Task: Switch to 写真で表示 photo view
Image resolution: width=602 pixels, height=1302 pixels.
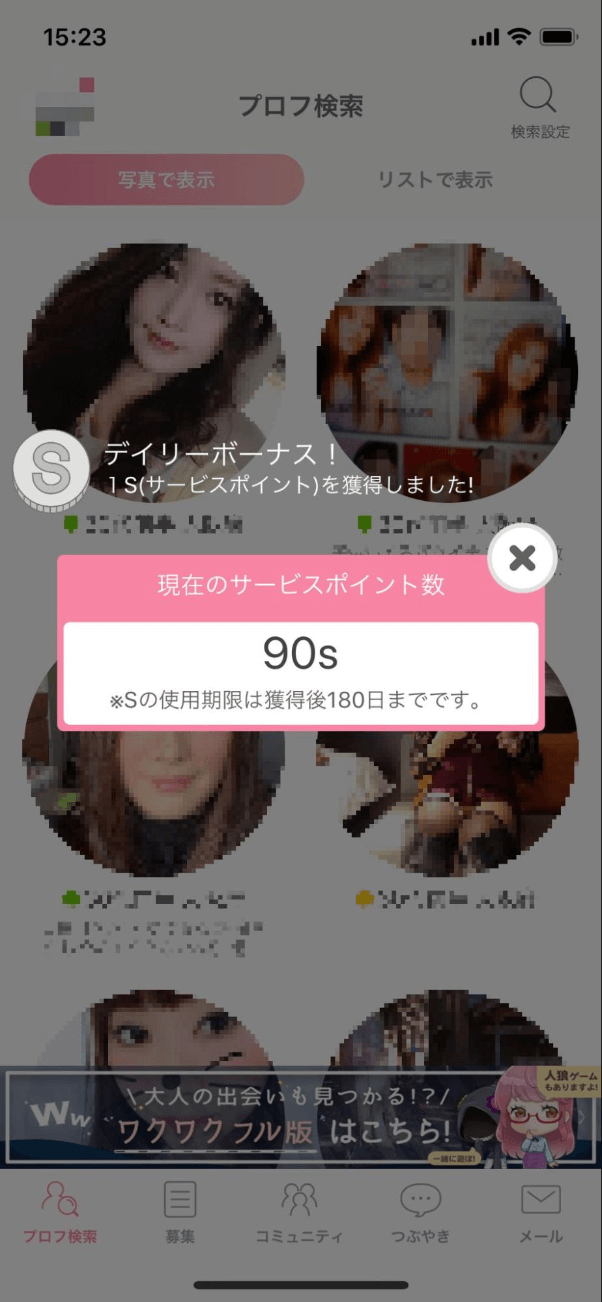Action: [x=166, y=180]
